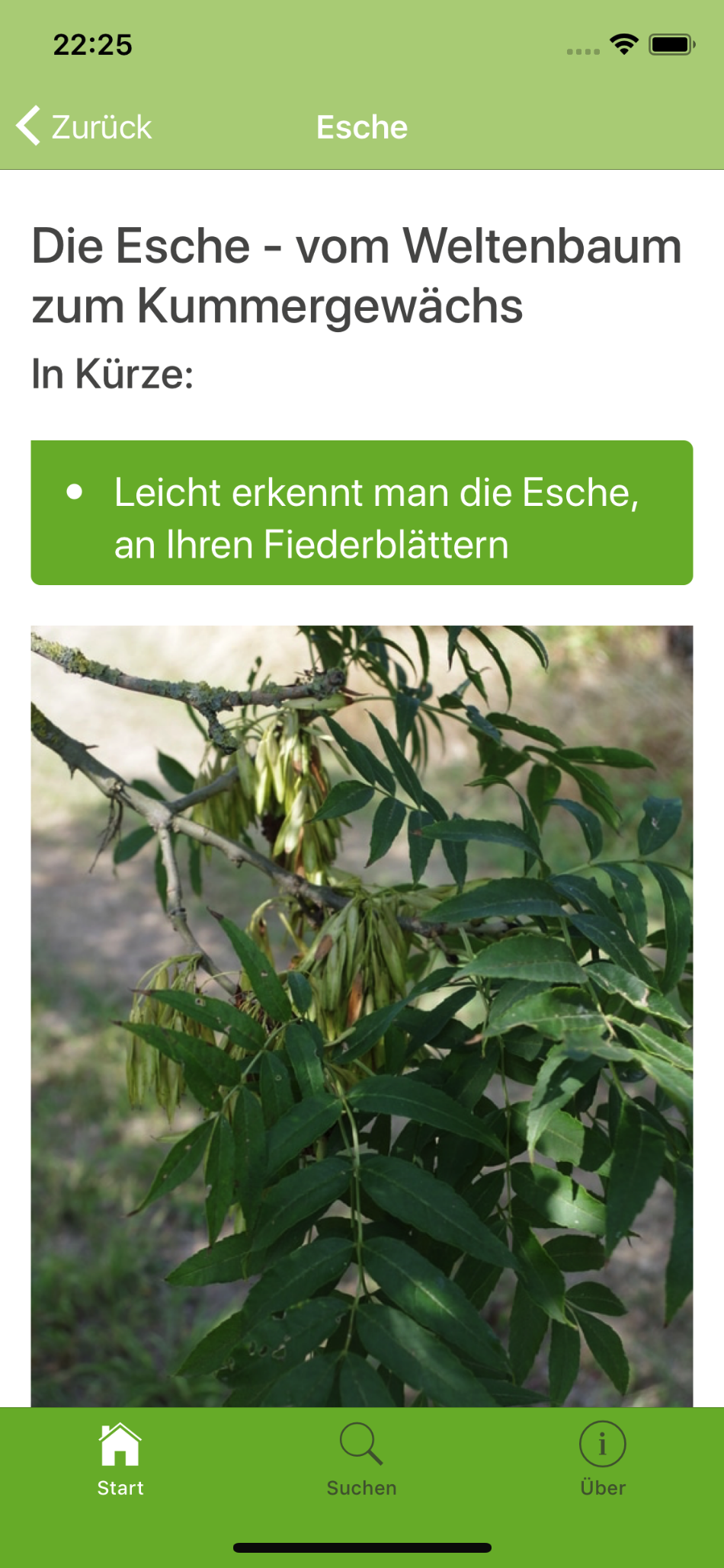Image resolution: width=724 pixels, height=1568 pixels.
Task: Open the Suchen tab
Action: pos(361,1459)
